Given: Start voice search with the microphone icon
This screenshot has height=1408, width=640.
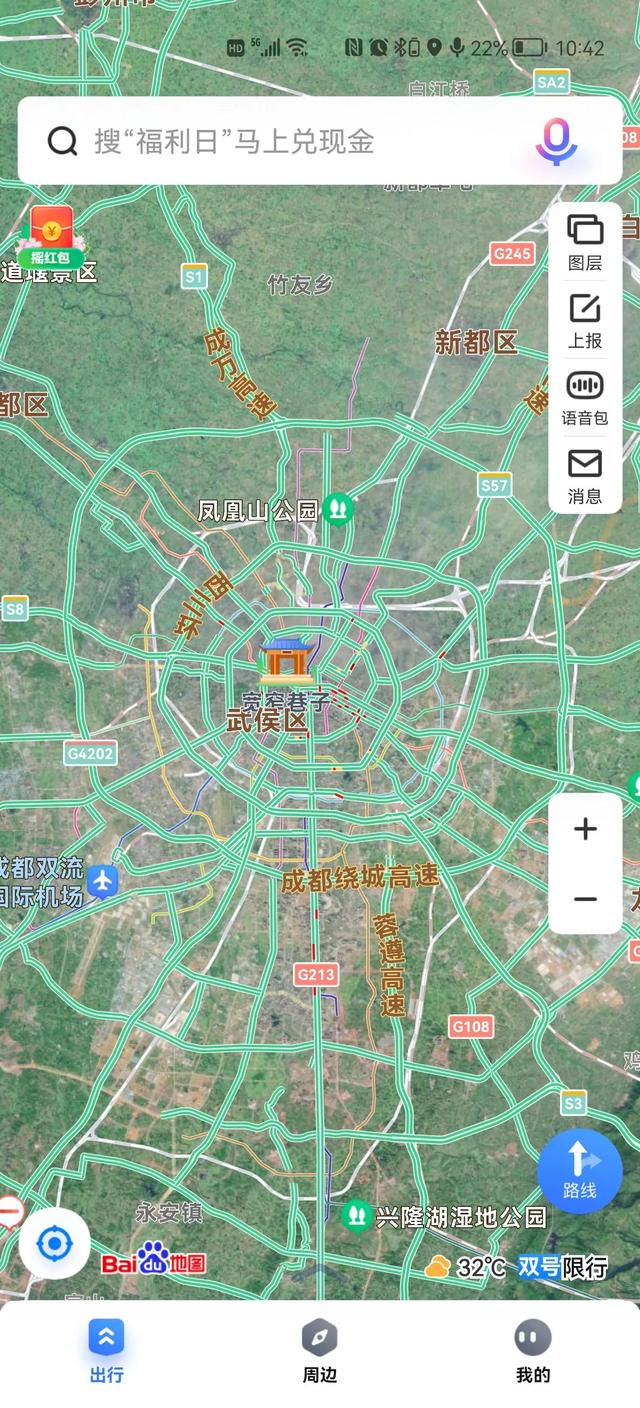Looking at the screenshot, I should coord(556,141).
